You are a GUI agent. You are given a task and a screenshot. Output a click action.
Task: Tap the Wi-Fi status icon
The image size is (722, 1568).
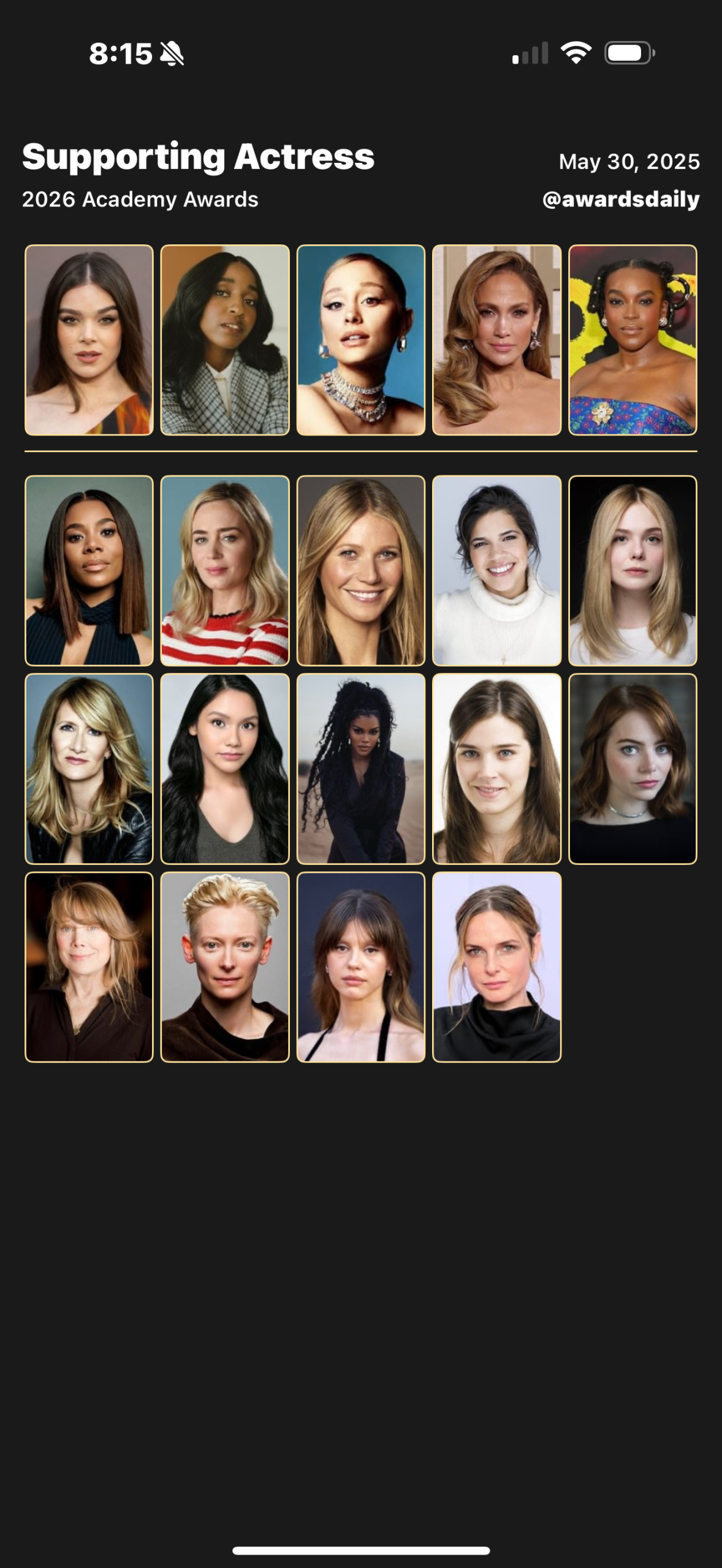coord(575,53)
